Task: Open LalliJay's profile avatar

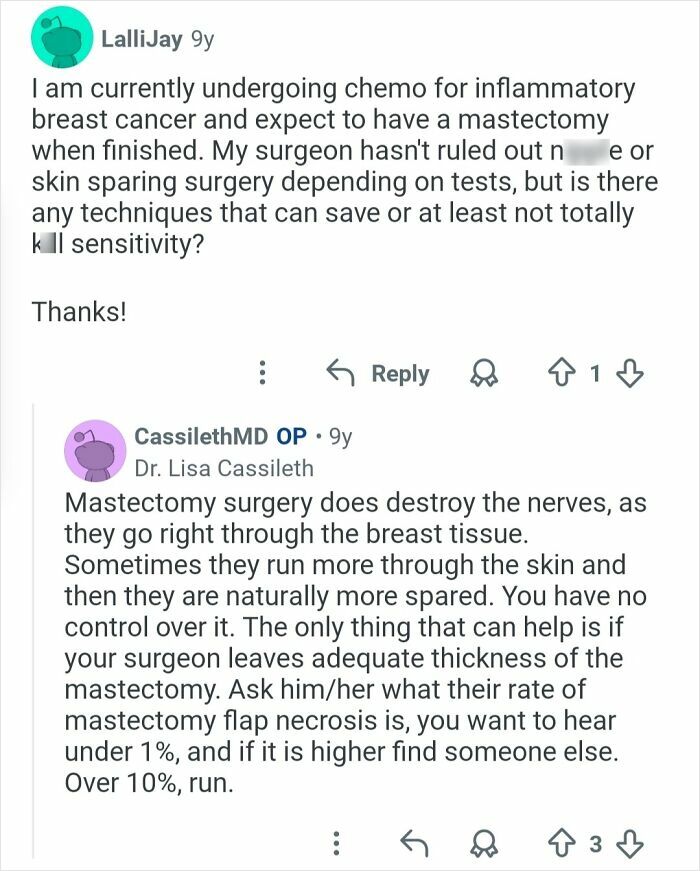Action: [x=60, y=41]
